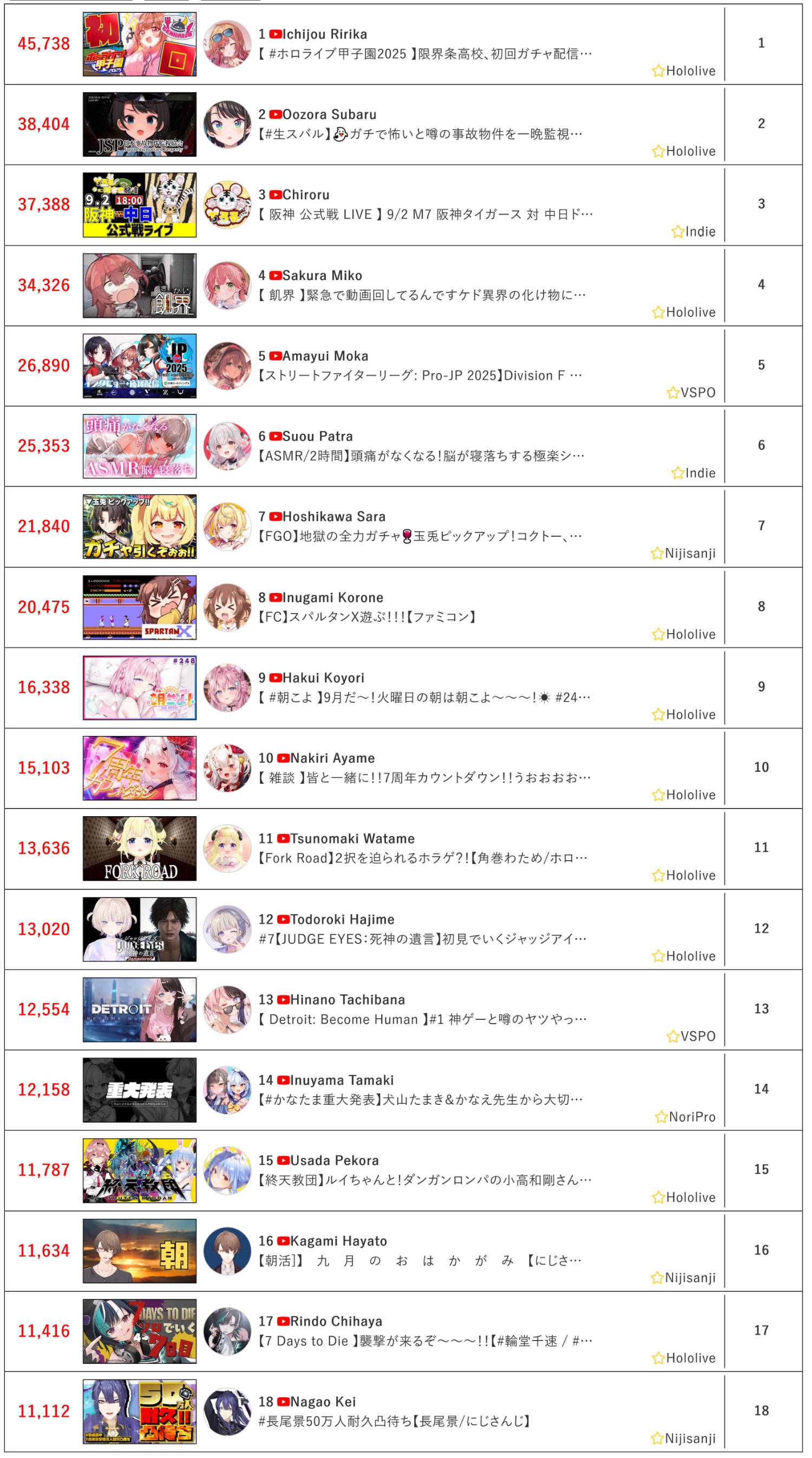Open Amayui Moka's avatar
The image size is (812, 1458).
coord(227,366)
